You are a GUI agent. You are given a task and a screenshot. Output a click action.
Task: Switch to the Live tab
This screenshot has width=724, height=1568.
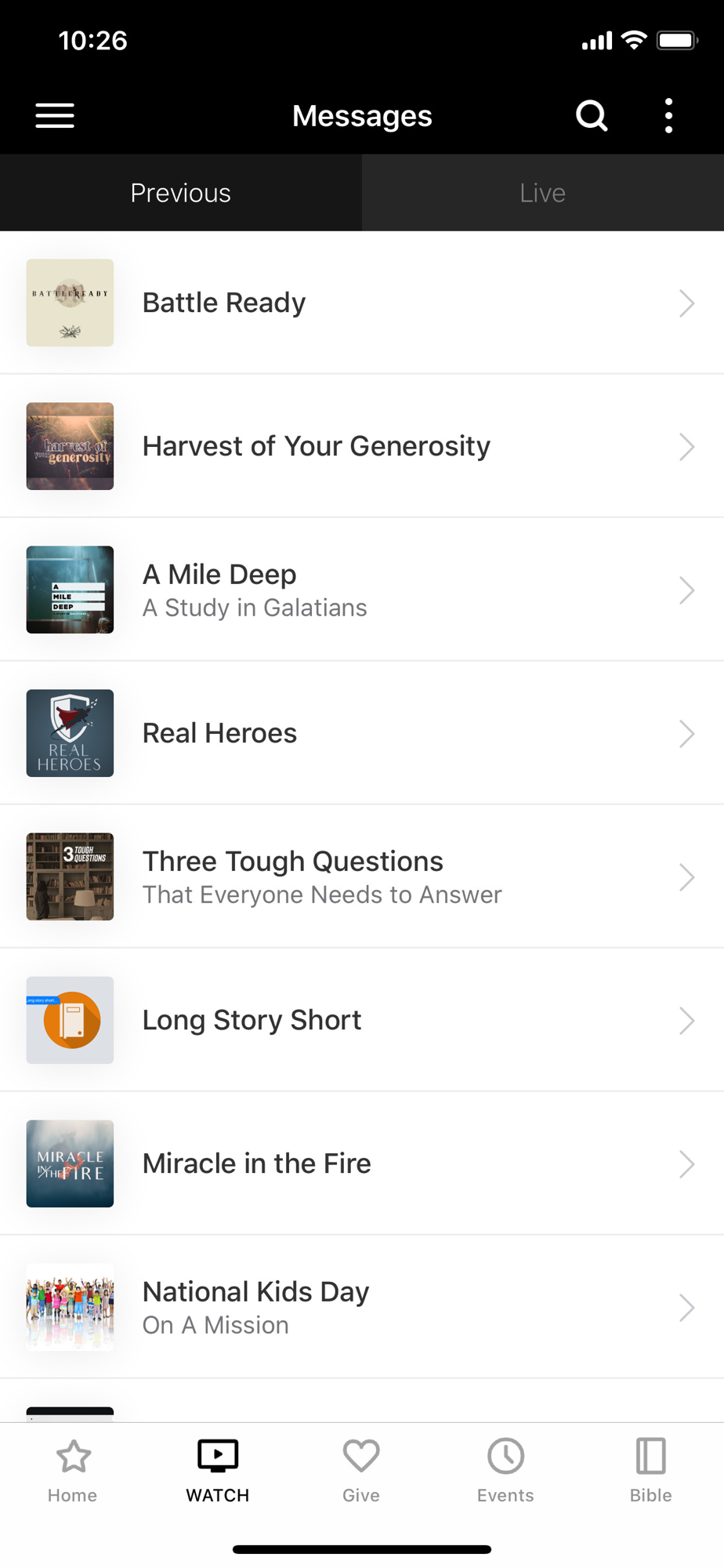543,193
